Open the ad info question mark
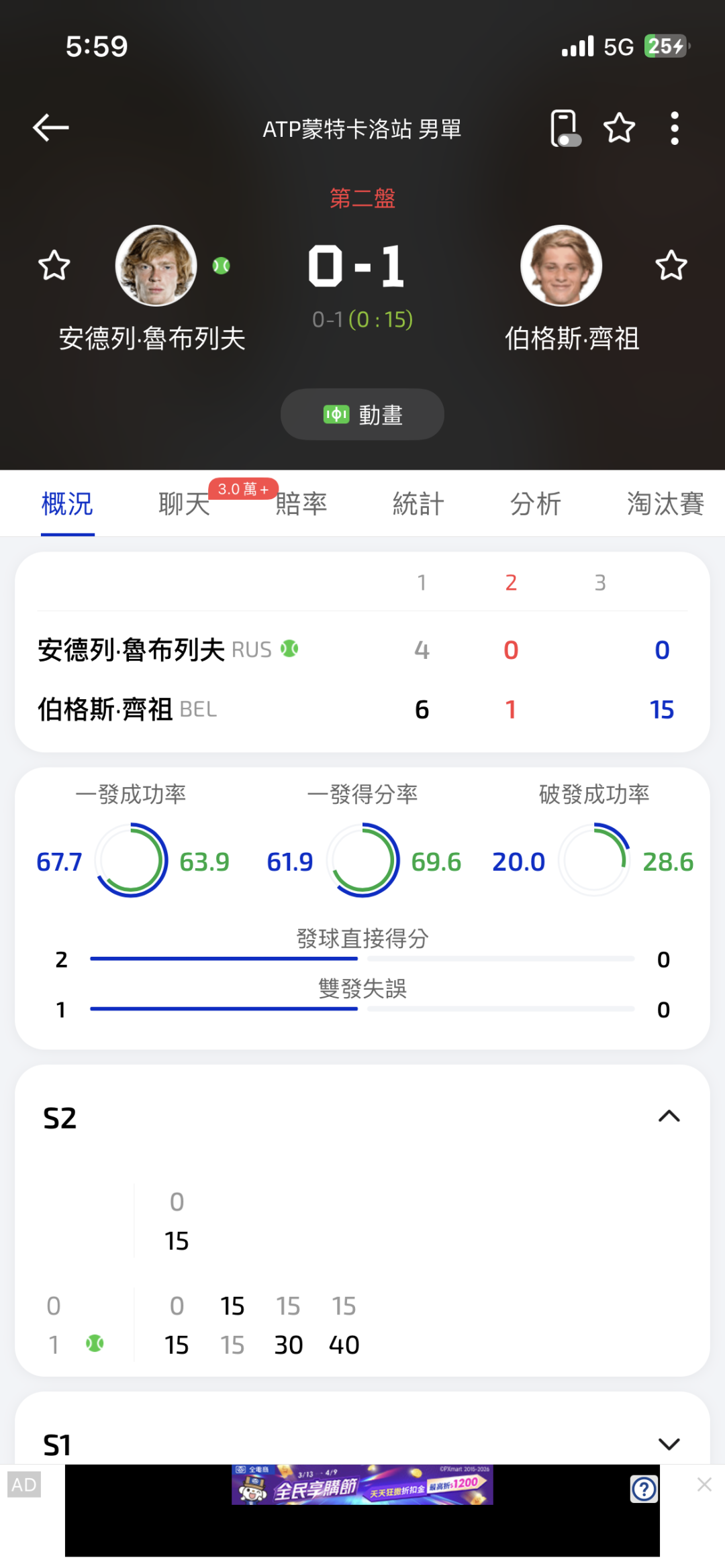The height and width of the screenshot is (1568, 725). (644, 1489)
